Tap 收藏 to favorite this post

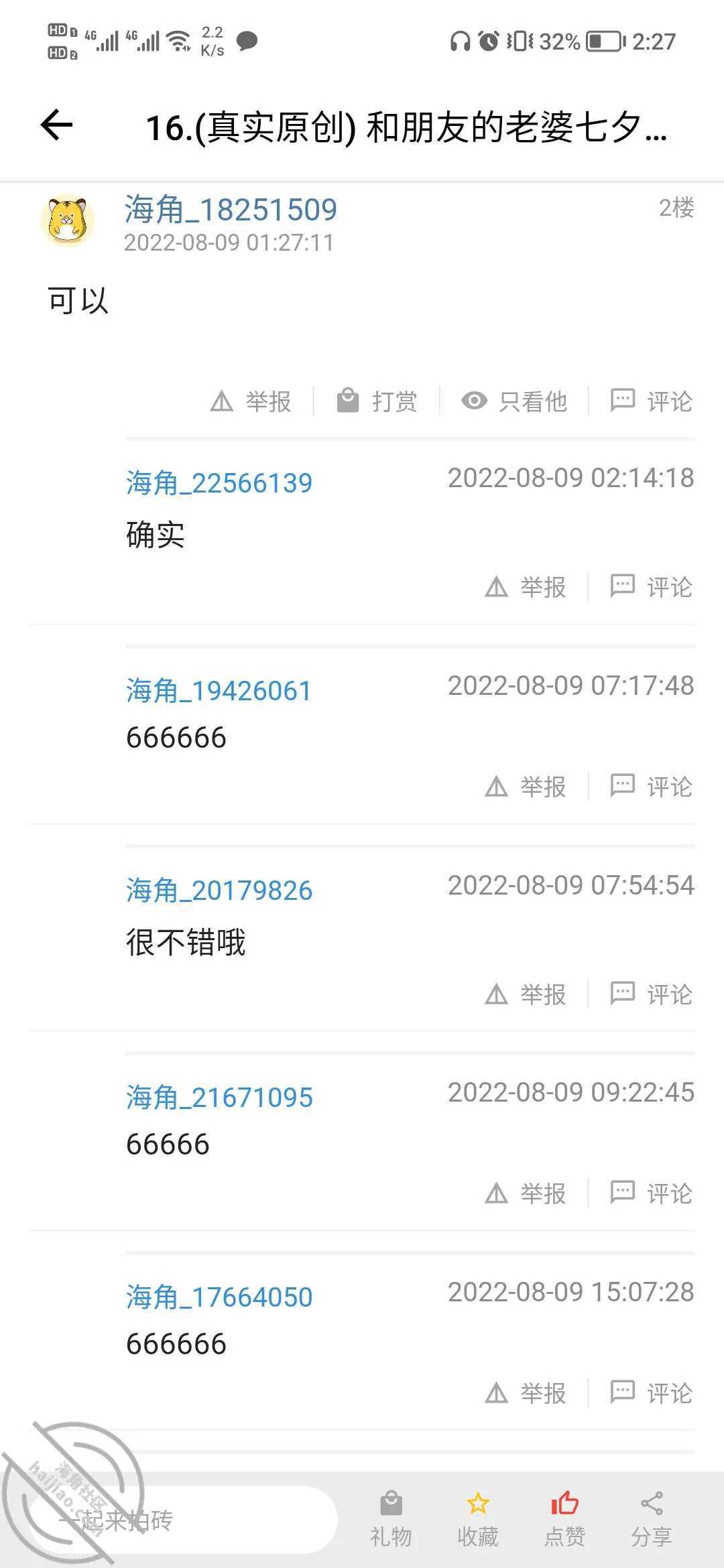tap(478, 1519)
